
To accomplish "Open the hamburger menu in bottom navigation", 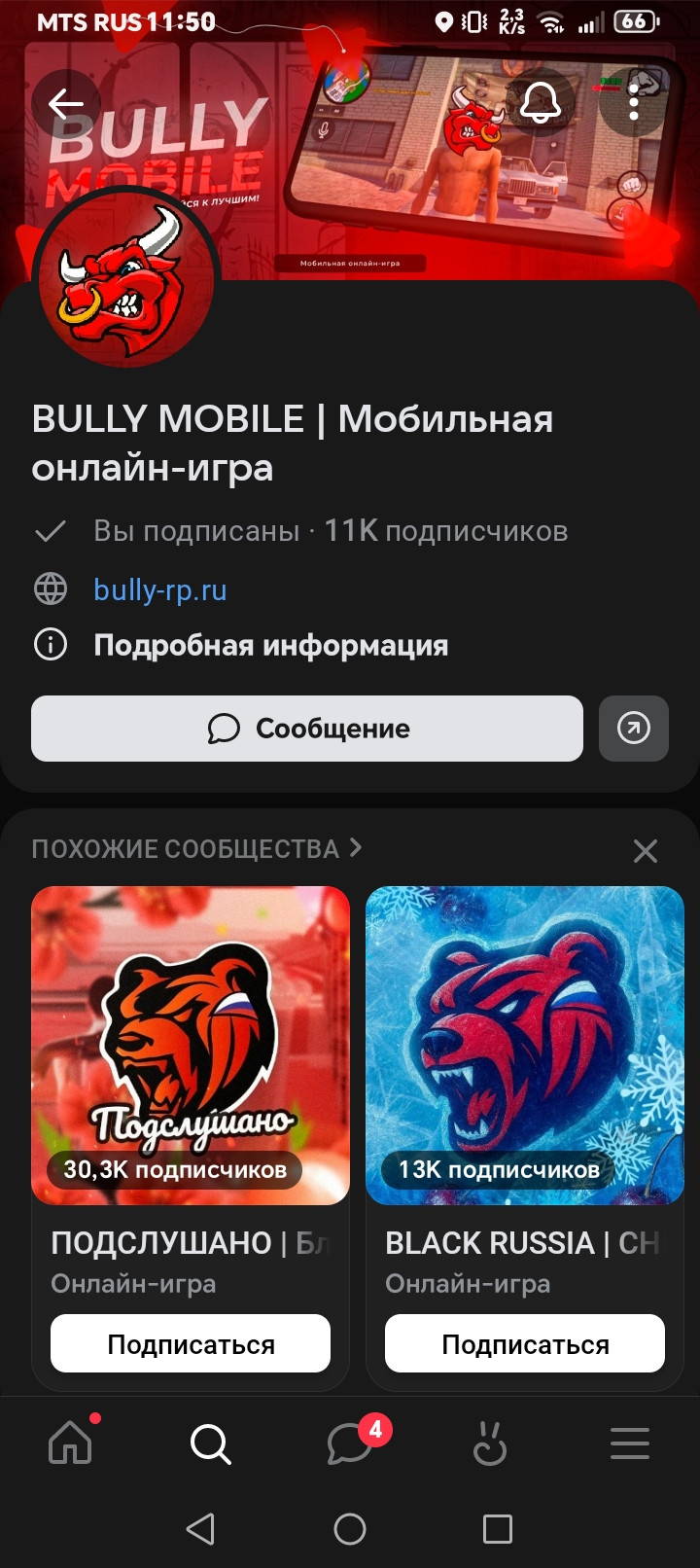I will click(629, 1444).
